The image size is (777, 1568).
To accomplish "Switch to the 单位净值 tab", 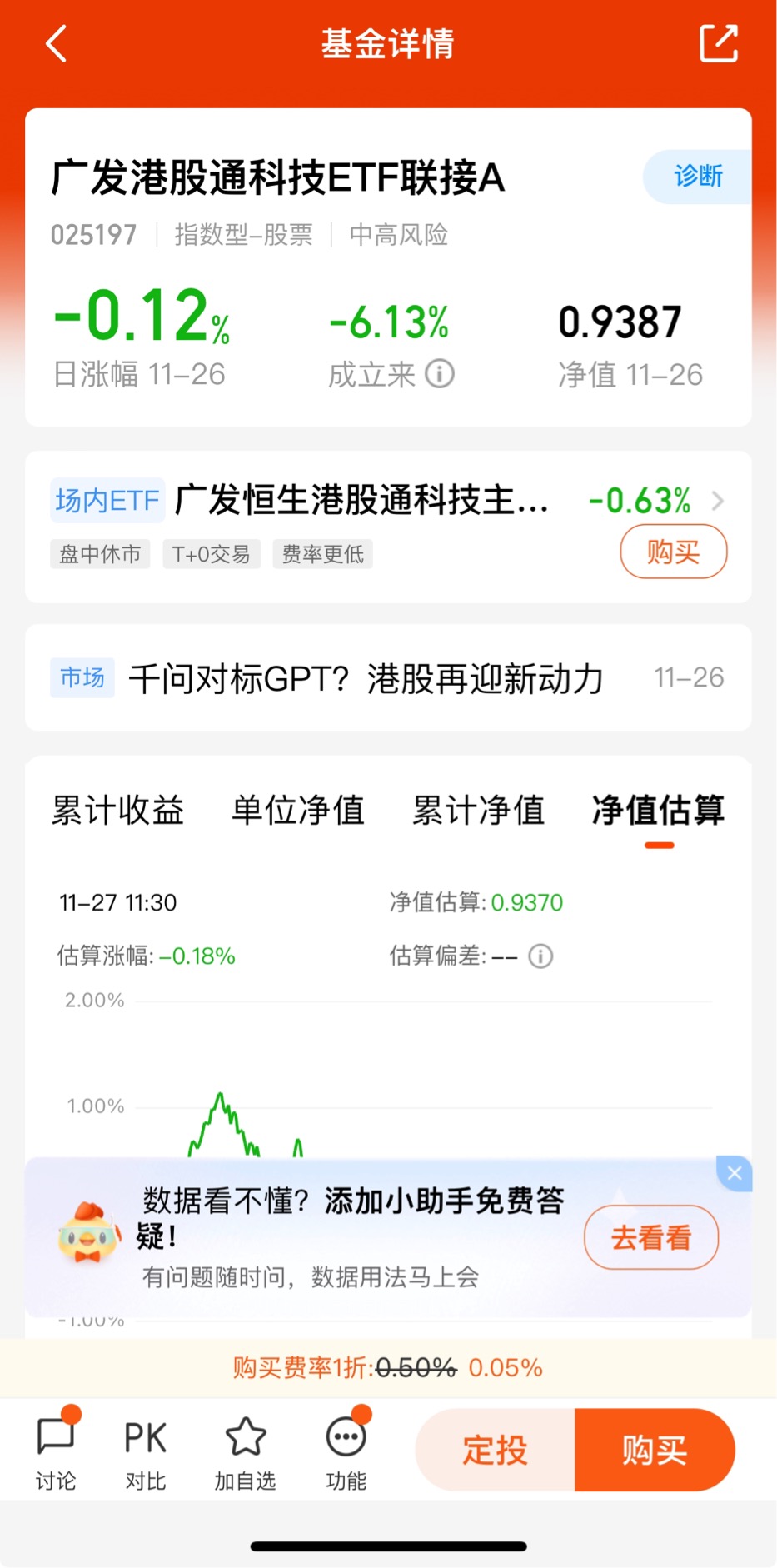I will (x=298, y=811).
